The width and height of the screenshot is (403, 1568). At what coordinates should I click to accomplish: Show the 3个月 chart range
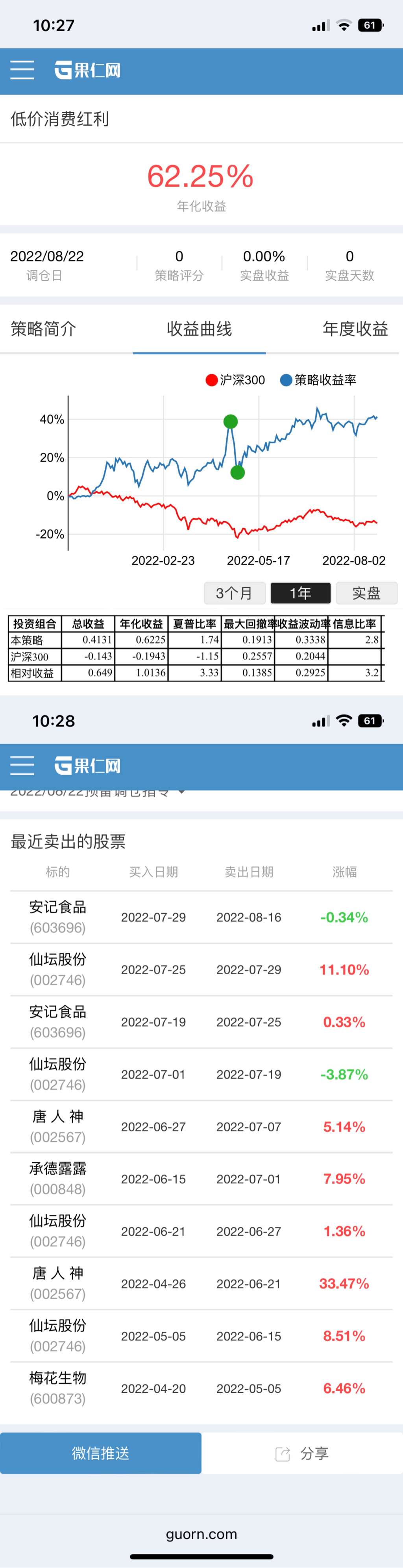[x=235, y=593]
